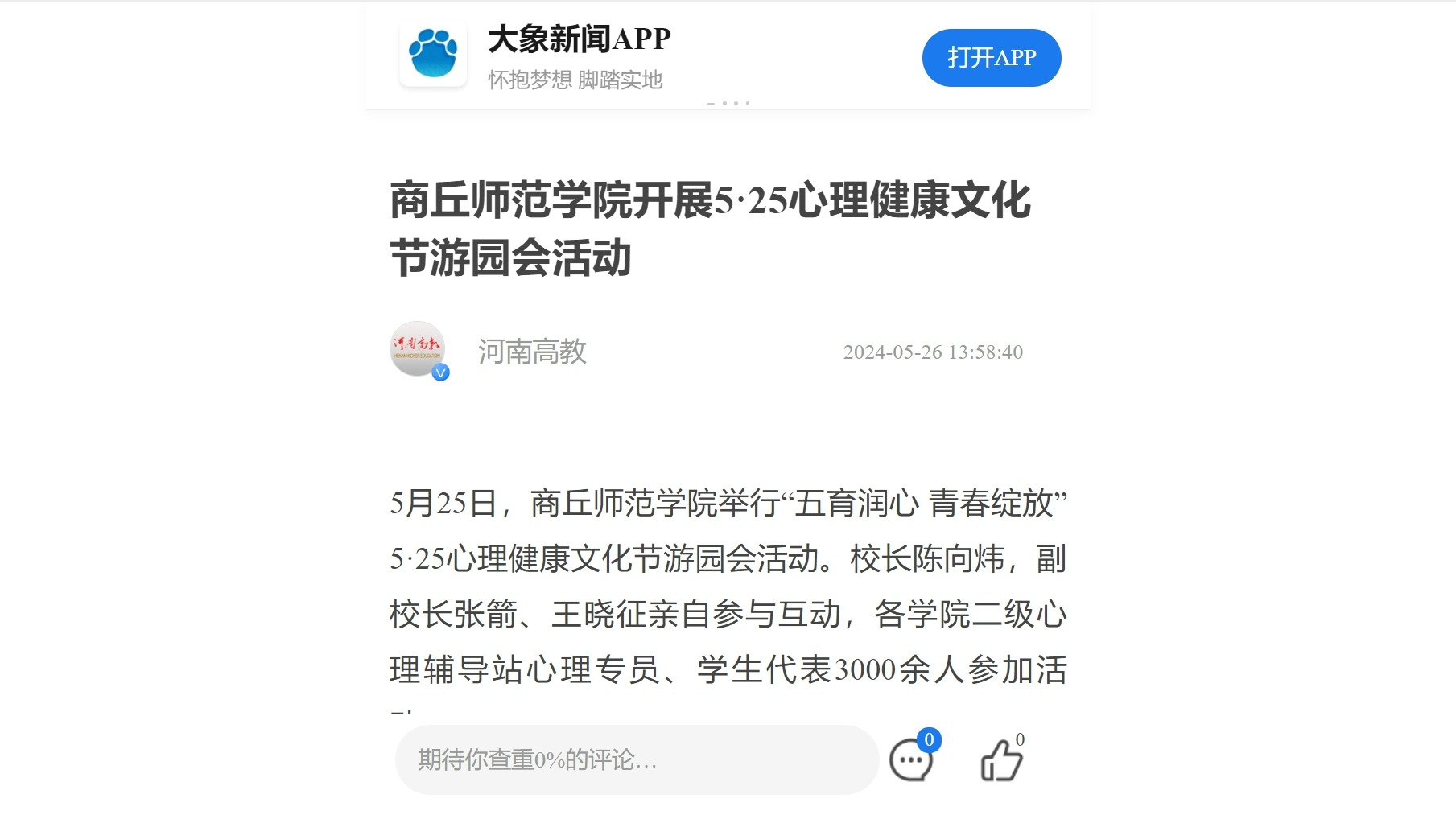Viewport: 1456px width, 819px height.
Task: Like this article with thumbs-up
Action: (1001, 760)
